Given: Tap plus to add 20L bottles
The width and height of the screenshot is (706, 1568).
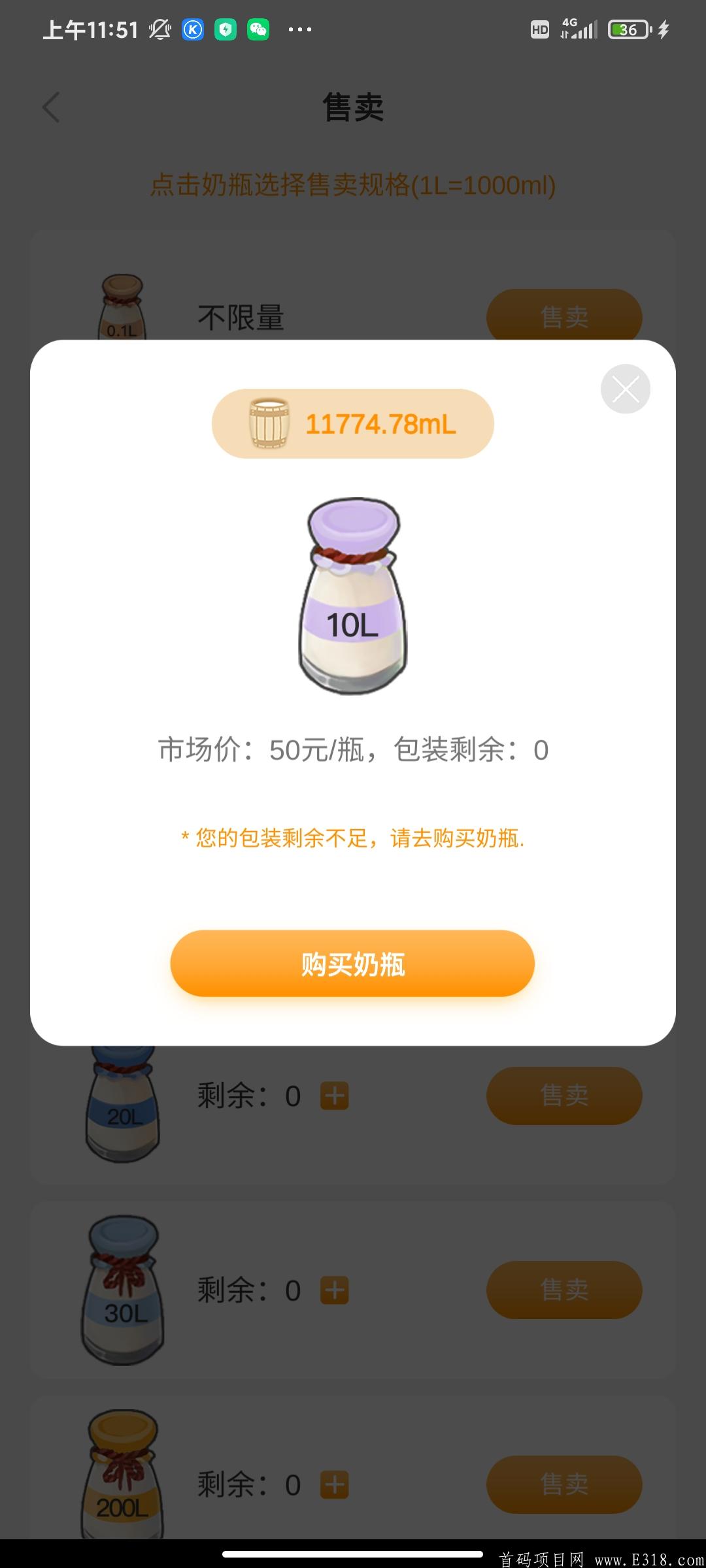Looking at the screenshot, I should point(335,1096).
